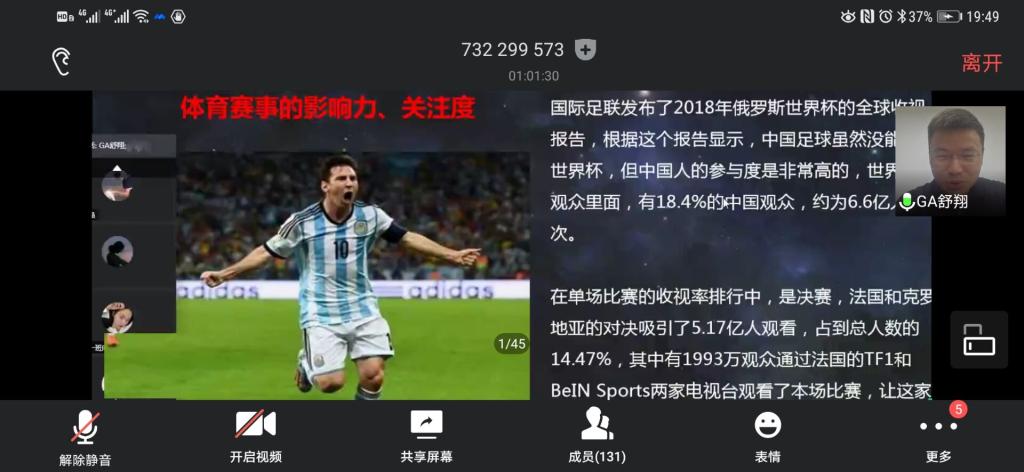The height and width of the screenshot is (472, 1024).
Task: Tap GA舒翔's speaker video thumbnail
Action: [950, 160]
